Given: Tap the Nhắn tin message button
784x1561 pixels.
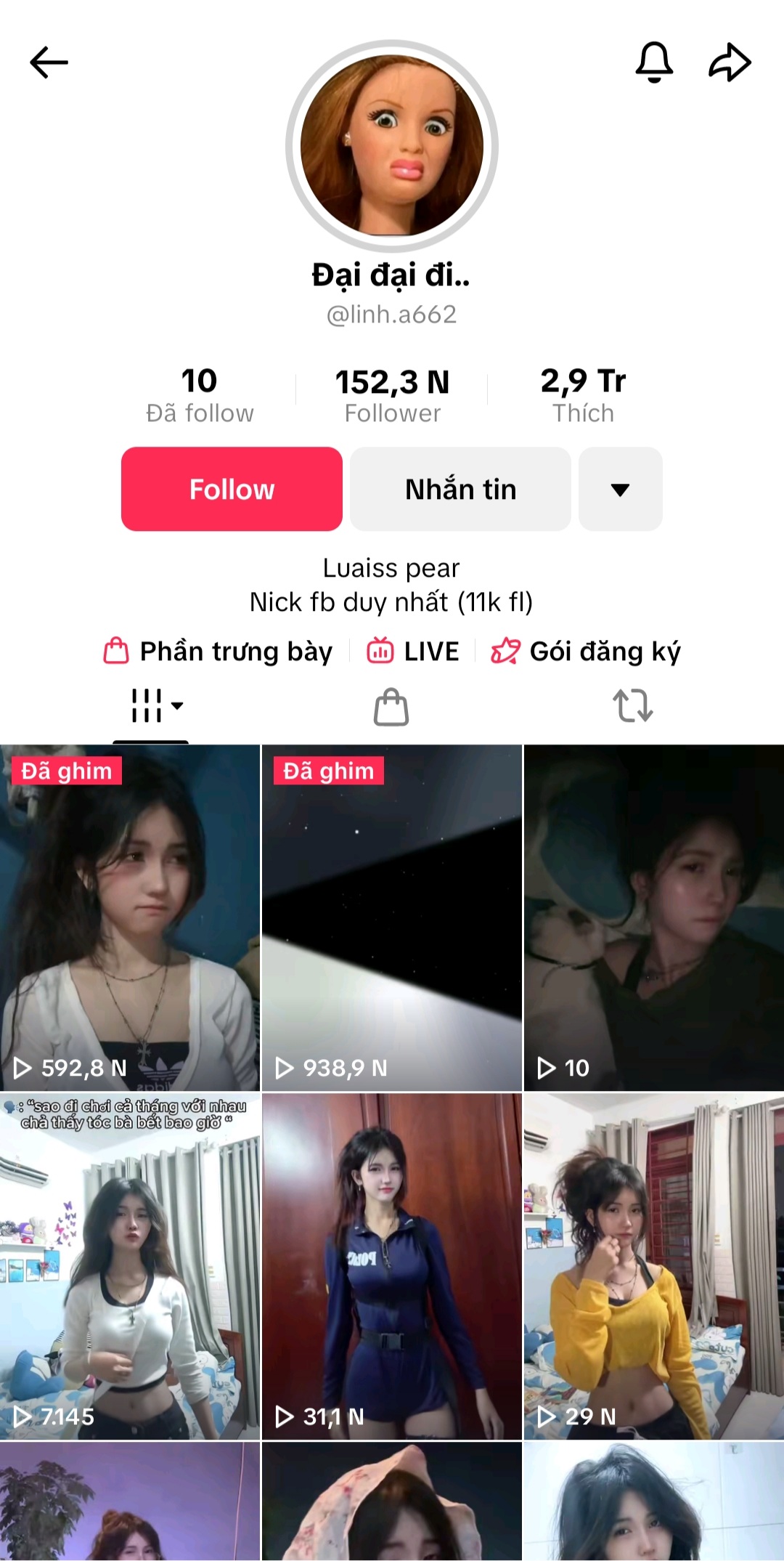Looking at the screenshot, I should point(460,489).
